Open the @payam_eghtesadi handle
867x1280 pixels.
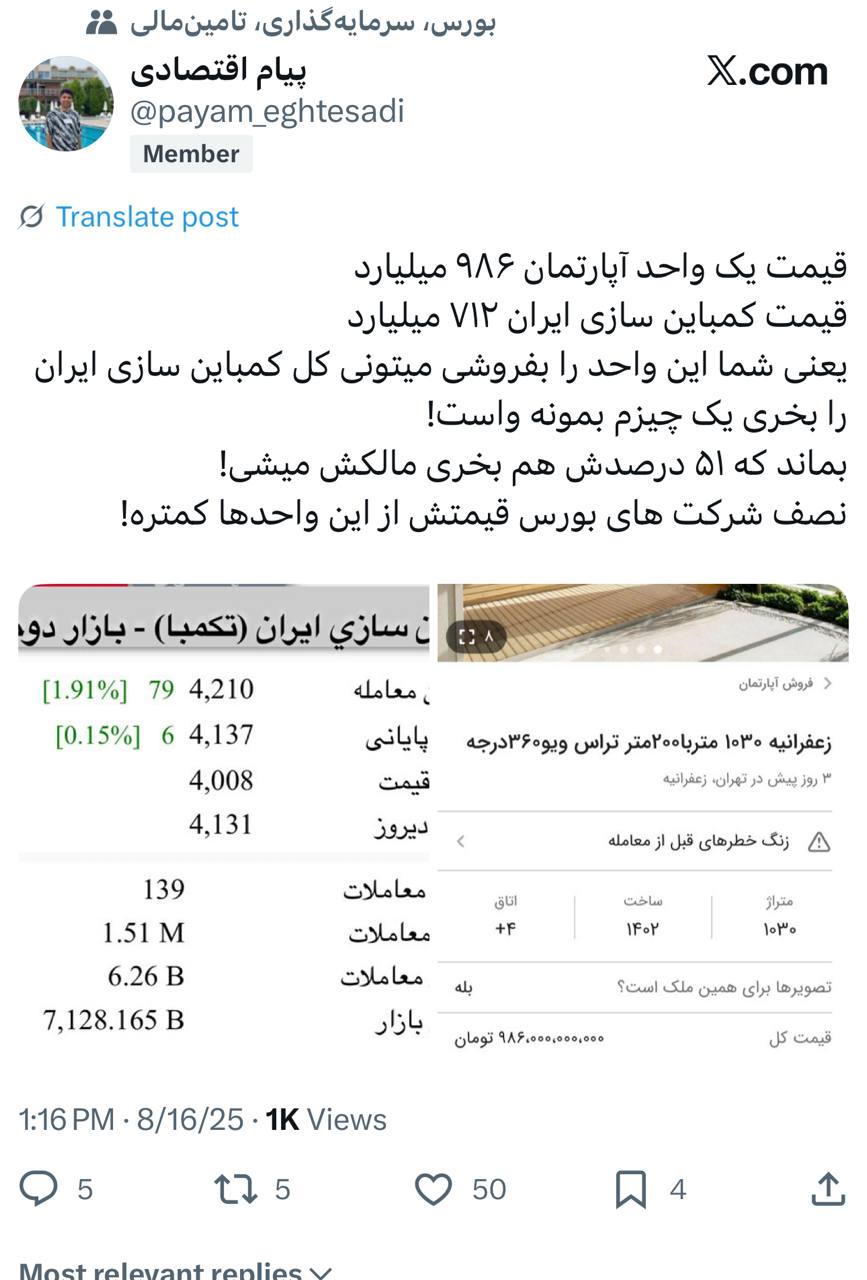(267, 111)
